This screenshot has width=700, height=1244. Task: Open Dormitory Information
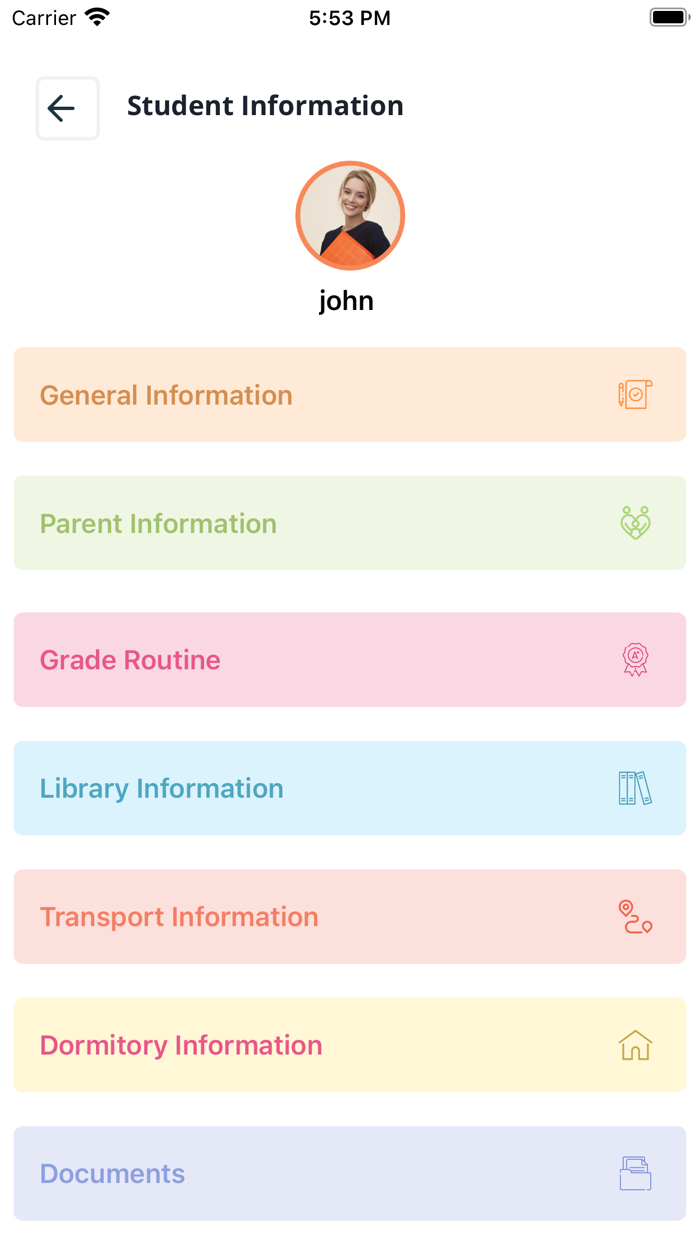350,1045
